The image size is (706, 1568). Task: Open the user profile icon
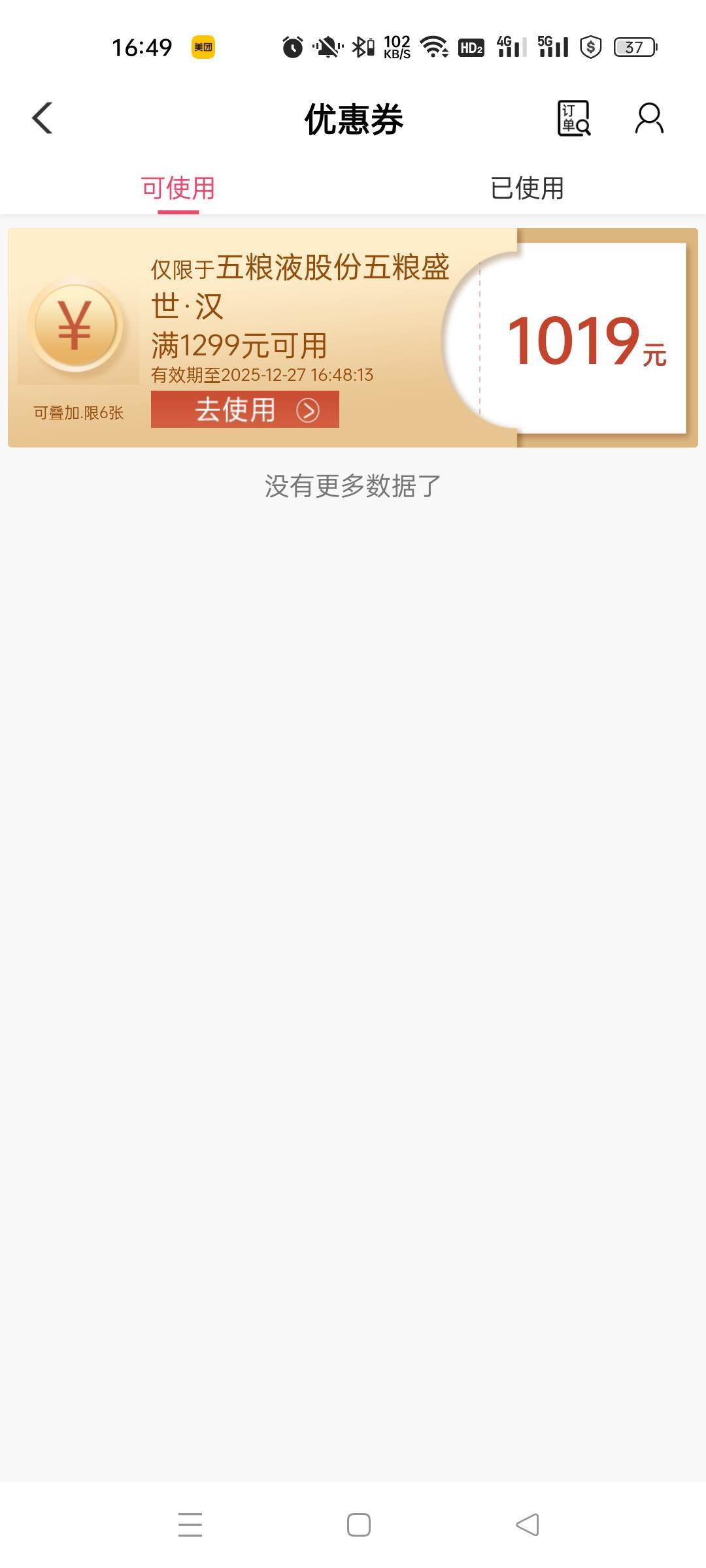coord(649,118)
